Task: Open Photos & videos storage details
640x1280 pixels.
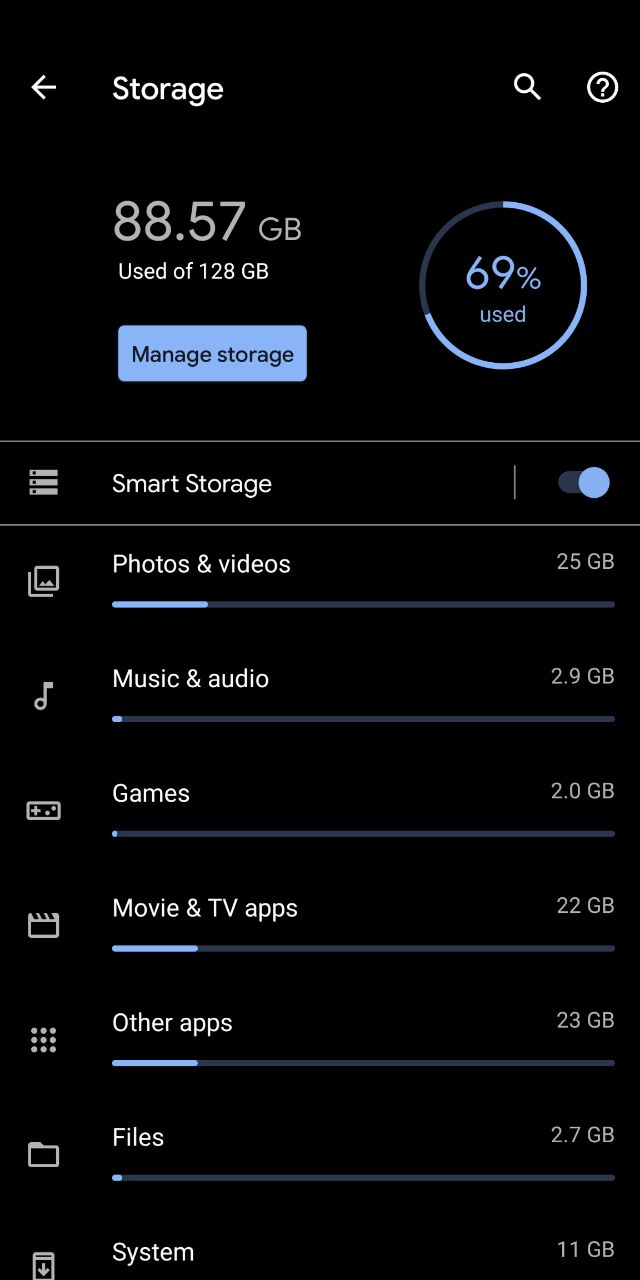Action: (x=320, y=582)
